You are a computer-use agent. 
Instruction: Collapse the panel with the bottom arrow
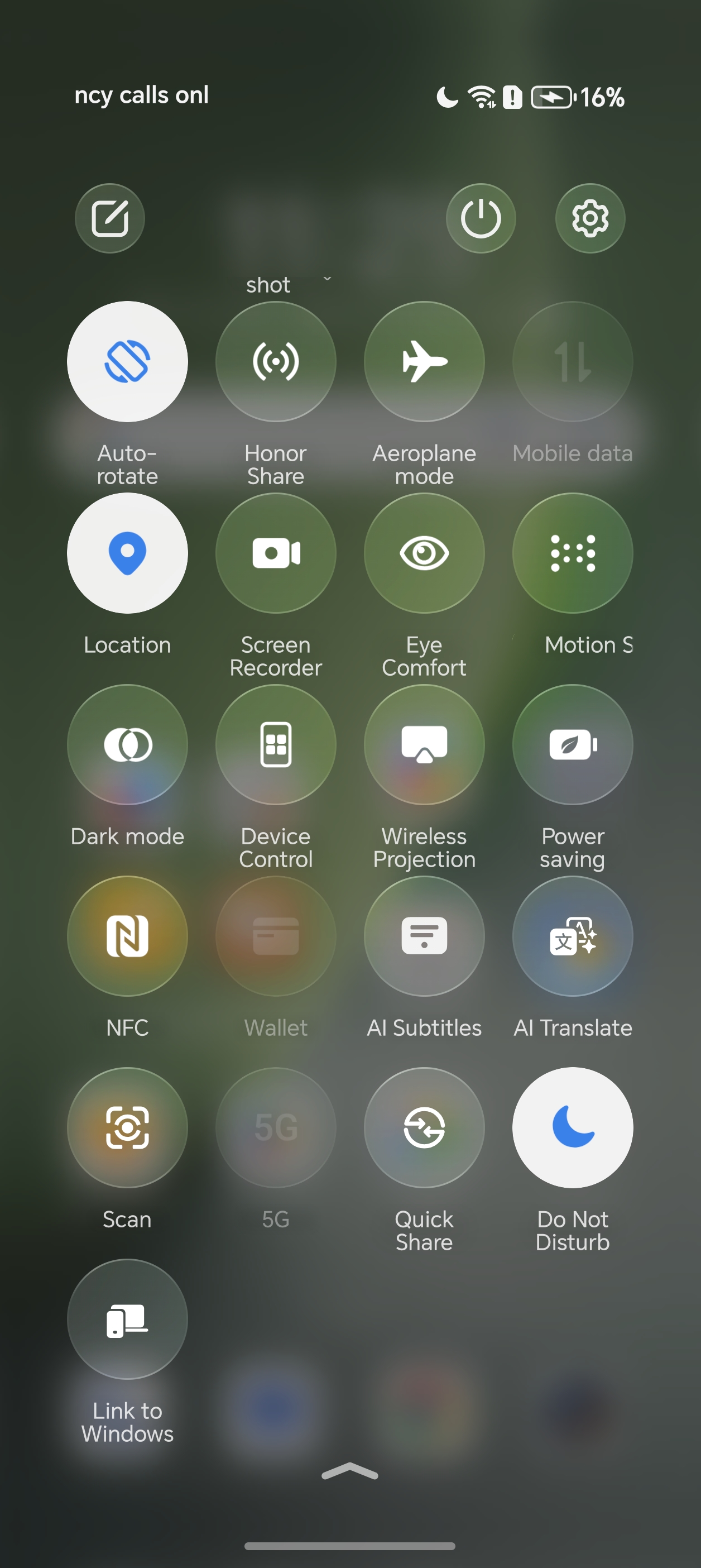(x=350, y=1471)
